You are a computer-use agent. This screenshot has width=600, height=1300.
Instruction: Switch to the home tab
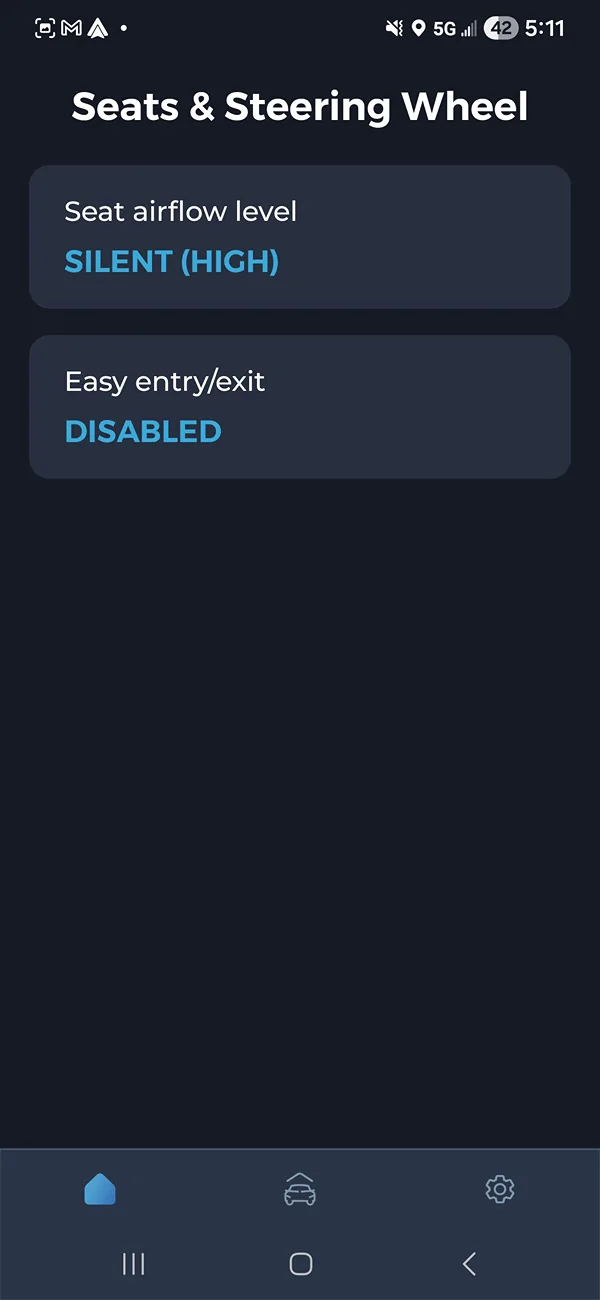100,1189
